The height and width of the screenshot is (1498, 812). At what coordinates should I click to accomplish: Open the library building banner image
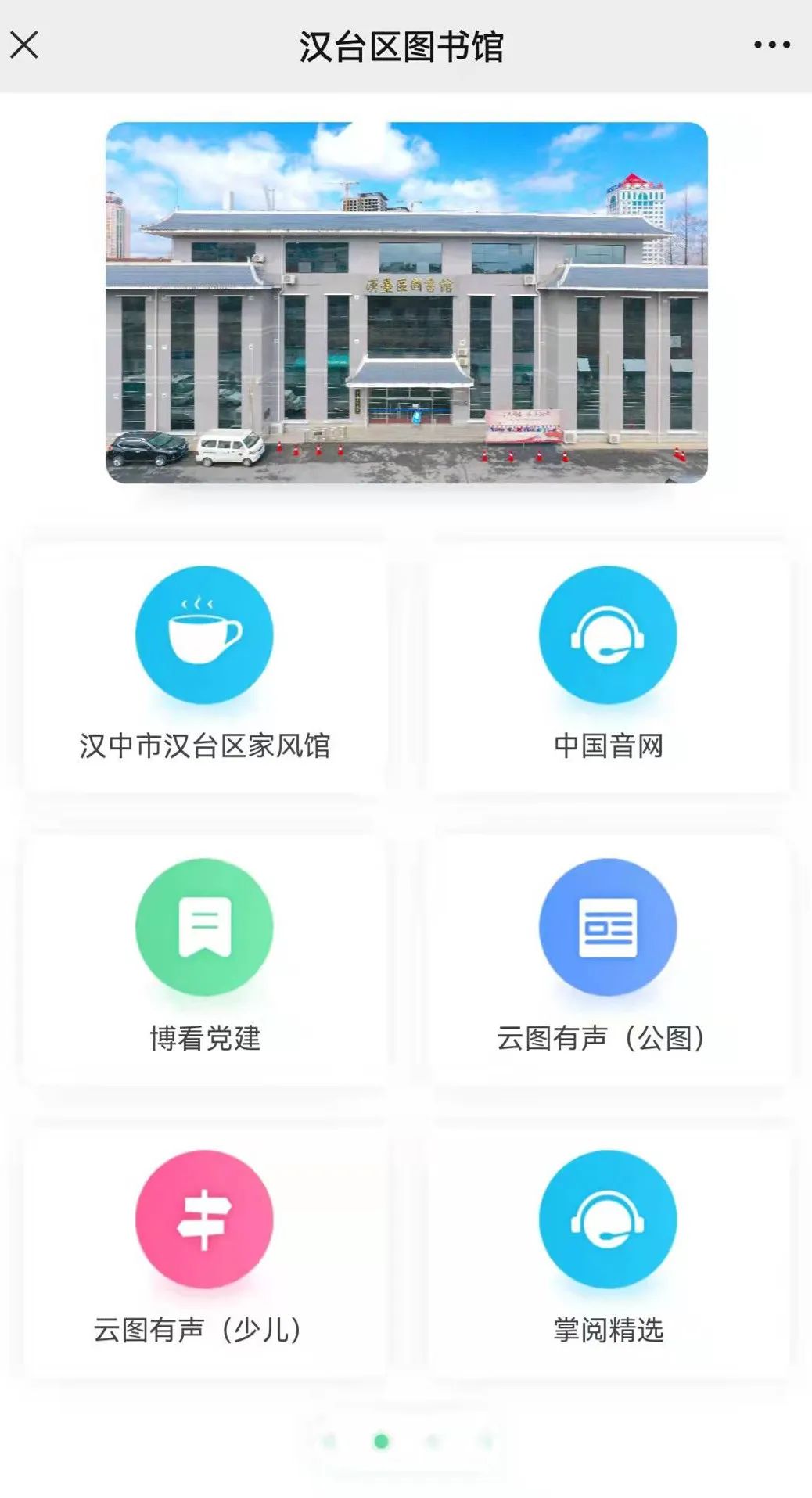(407, 303)
